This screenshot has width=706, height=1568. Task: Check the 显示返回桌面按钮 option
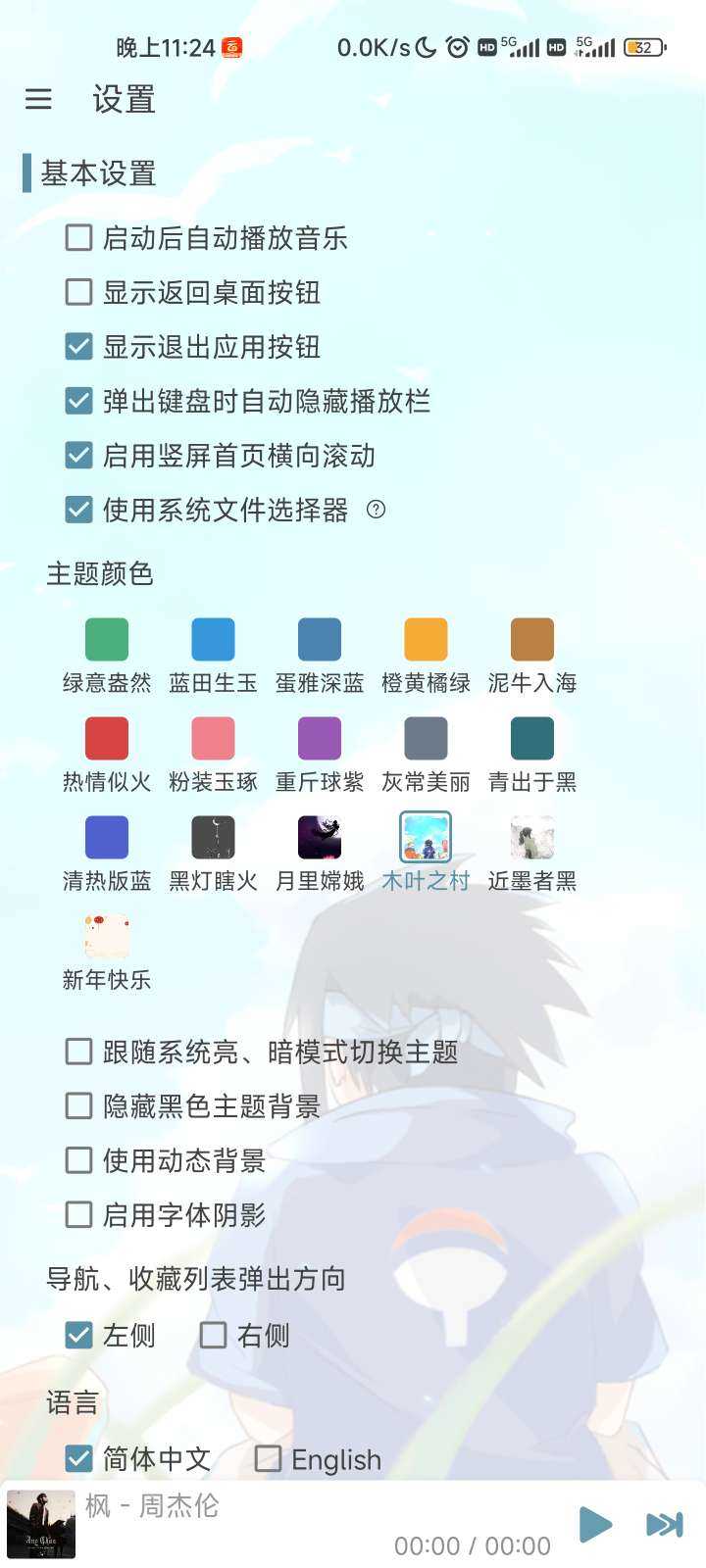coord(78,292)
